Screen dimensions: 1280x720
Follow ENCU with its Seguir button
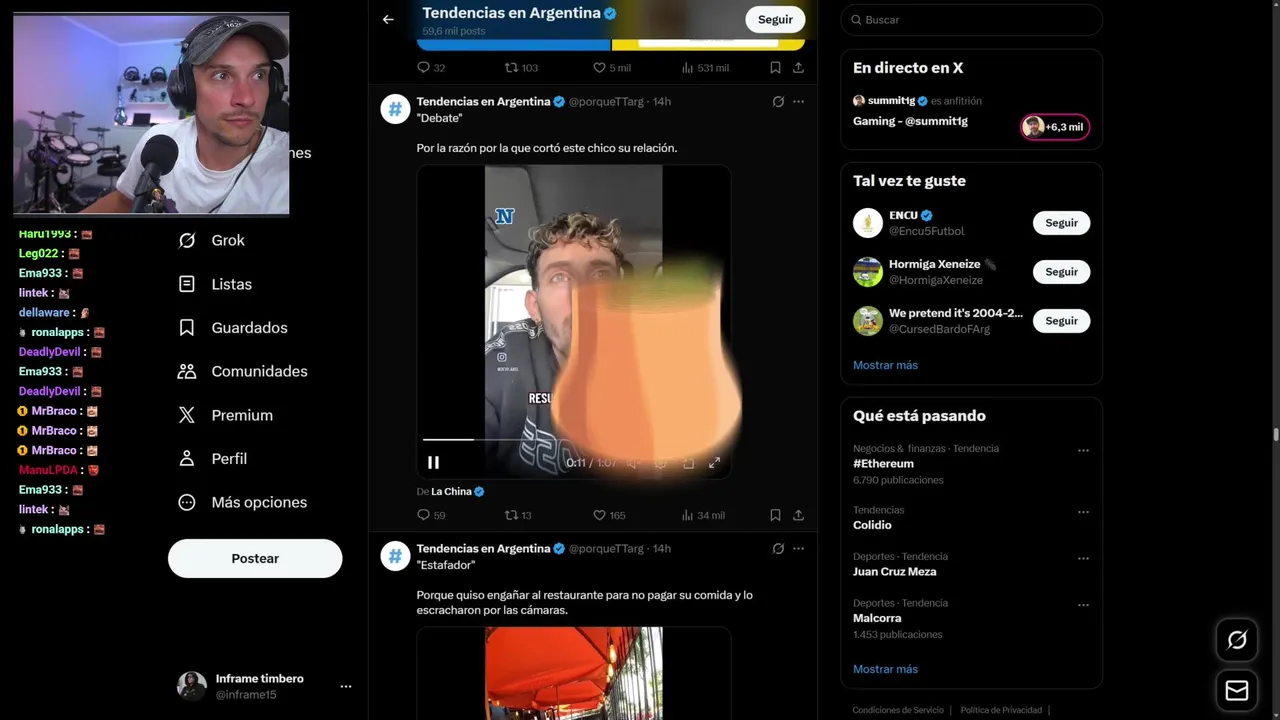1061,223
